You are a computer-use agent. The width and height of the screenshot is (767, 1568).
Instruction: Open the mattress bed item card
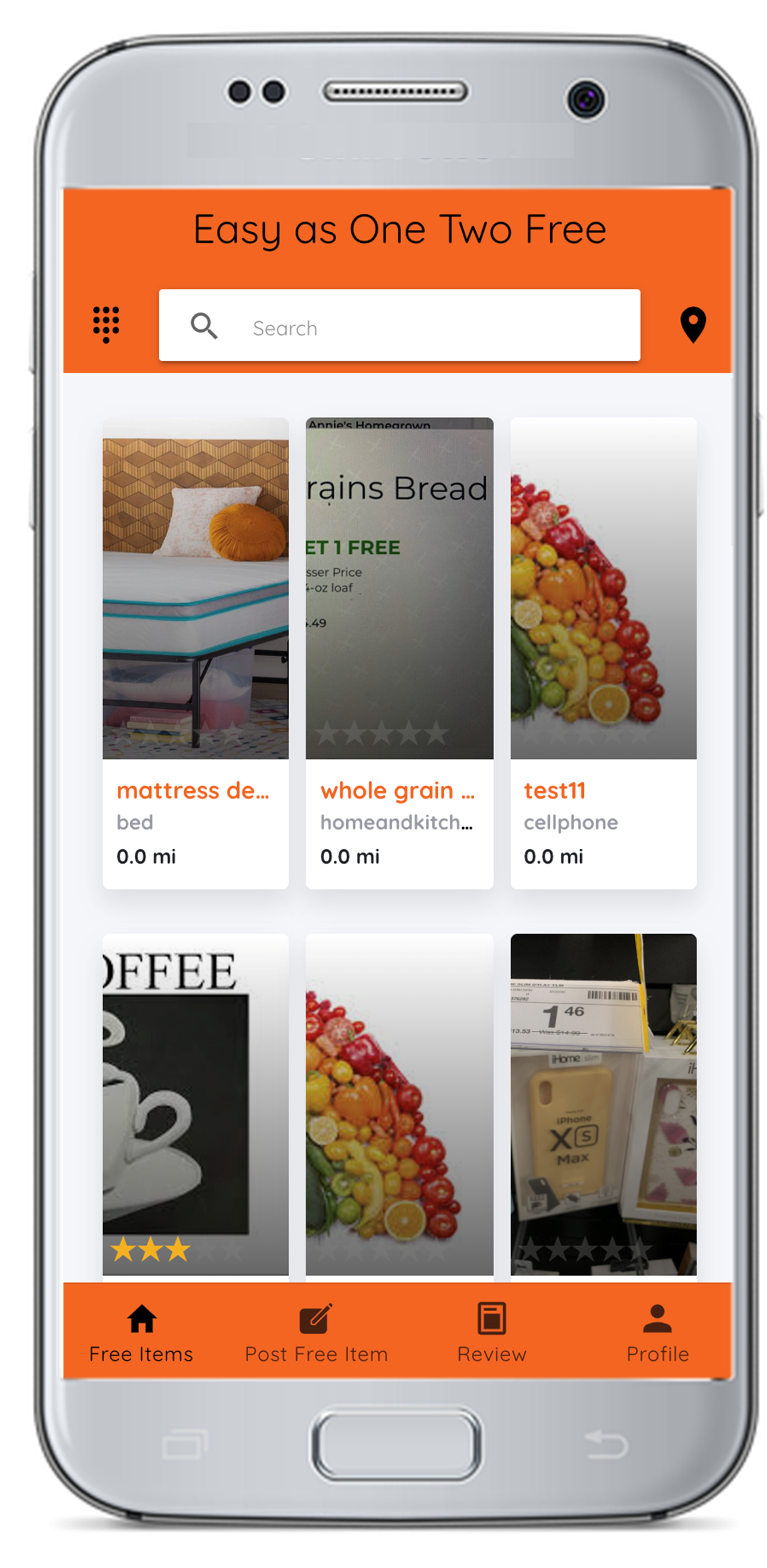pyautogui.click(x=195, y=651)
